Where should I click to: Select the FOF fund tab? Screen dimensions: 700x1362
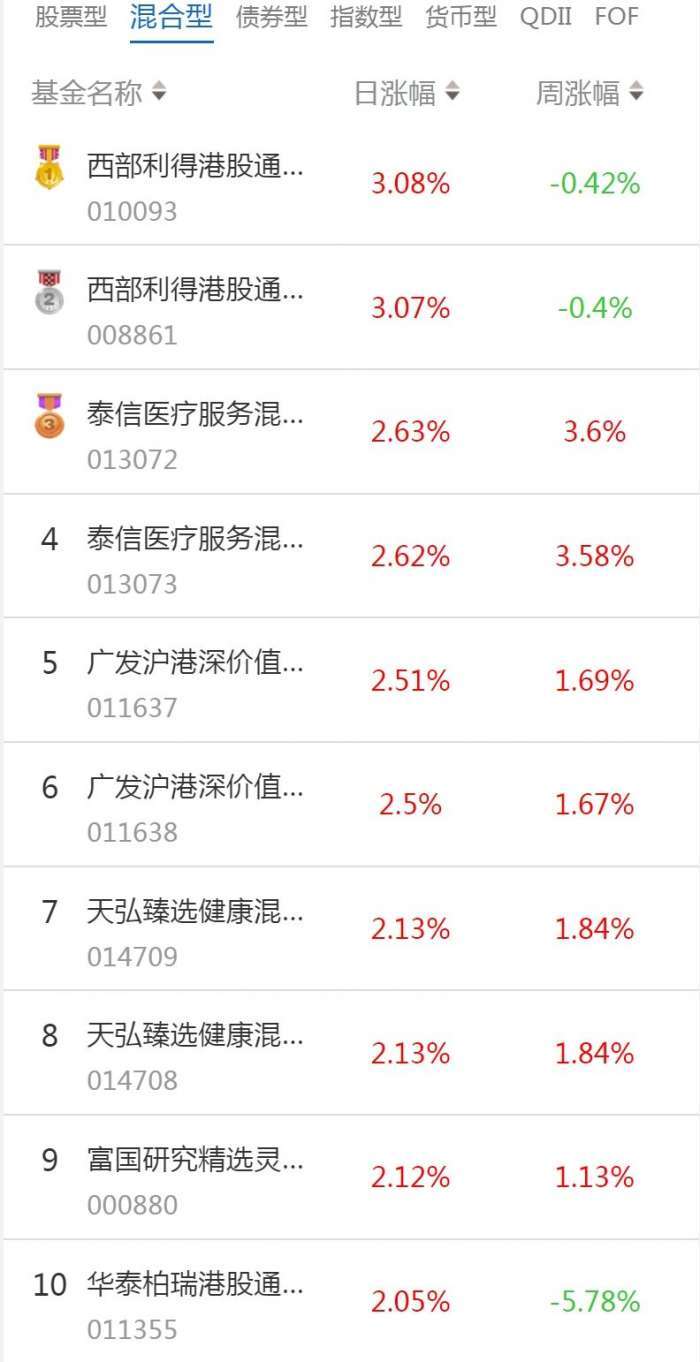pyautogui.click(x=616, y=18)
